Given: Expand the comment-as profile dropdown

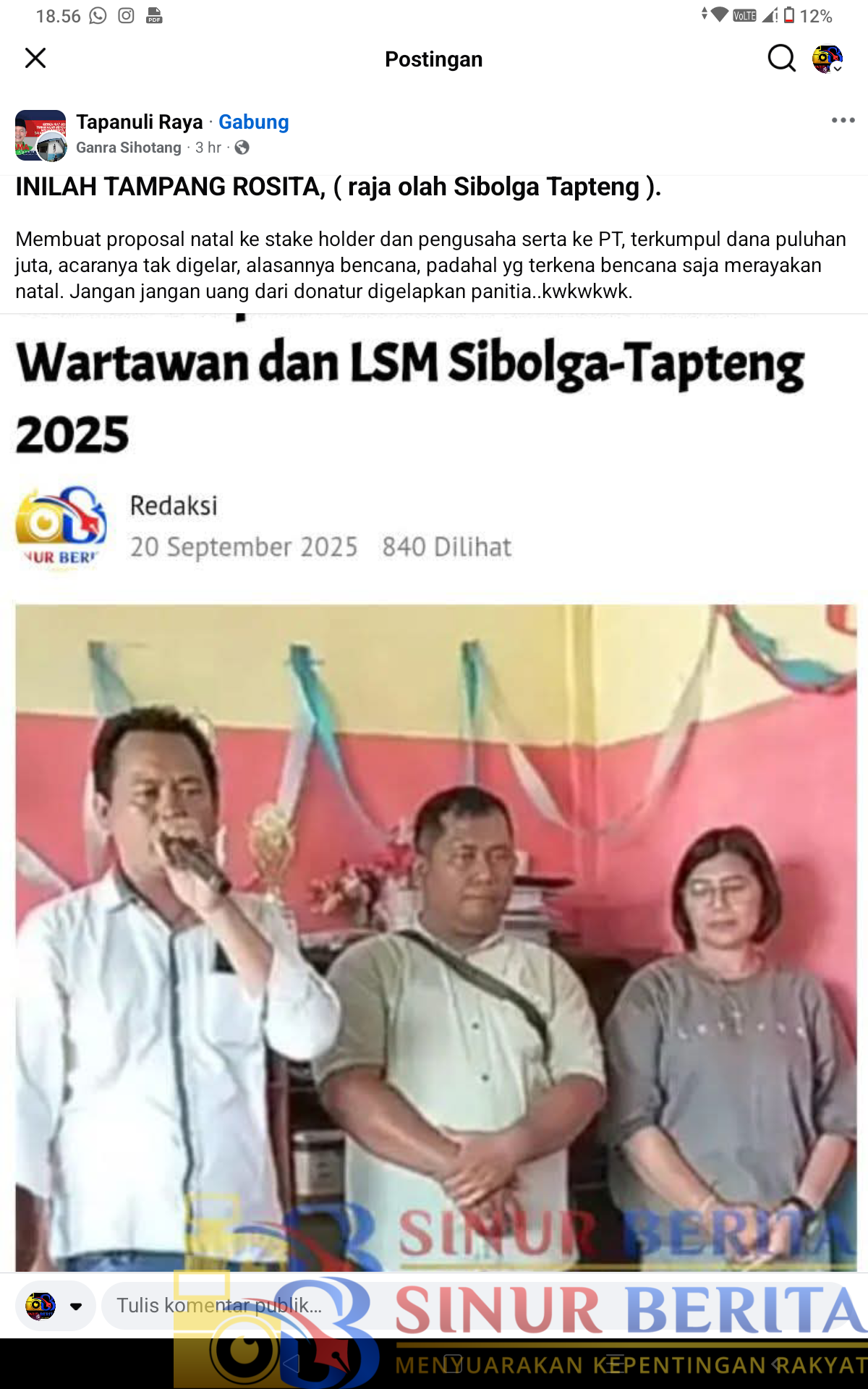Looking at the screenshot, I should click(x=75, y=1306).
